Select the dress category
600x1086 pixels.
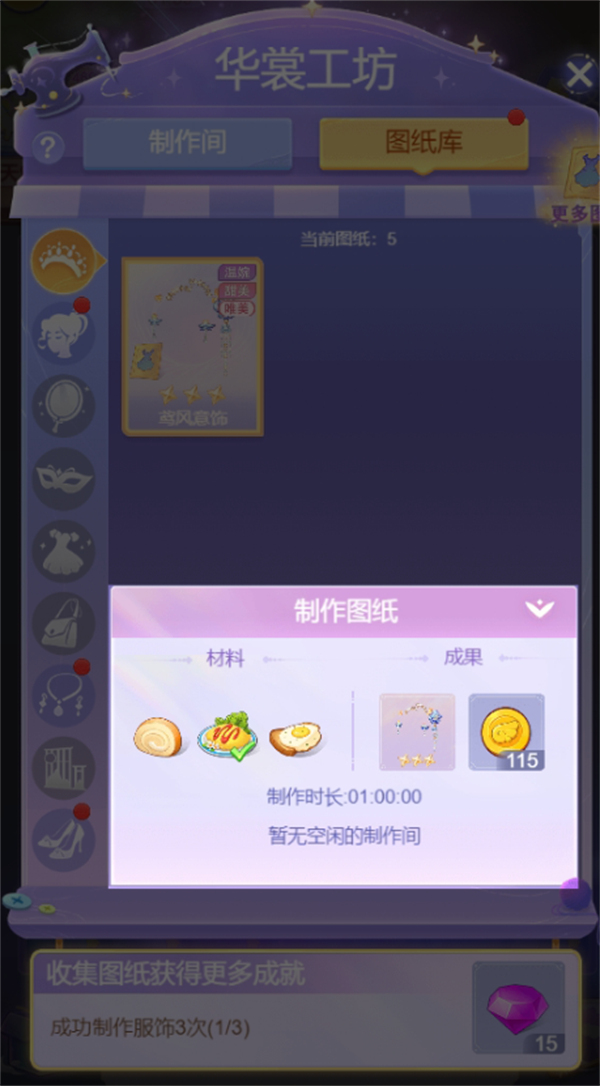pyautogui.click(x=64, y=550)
